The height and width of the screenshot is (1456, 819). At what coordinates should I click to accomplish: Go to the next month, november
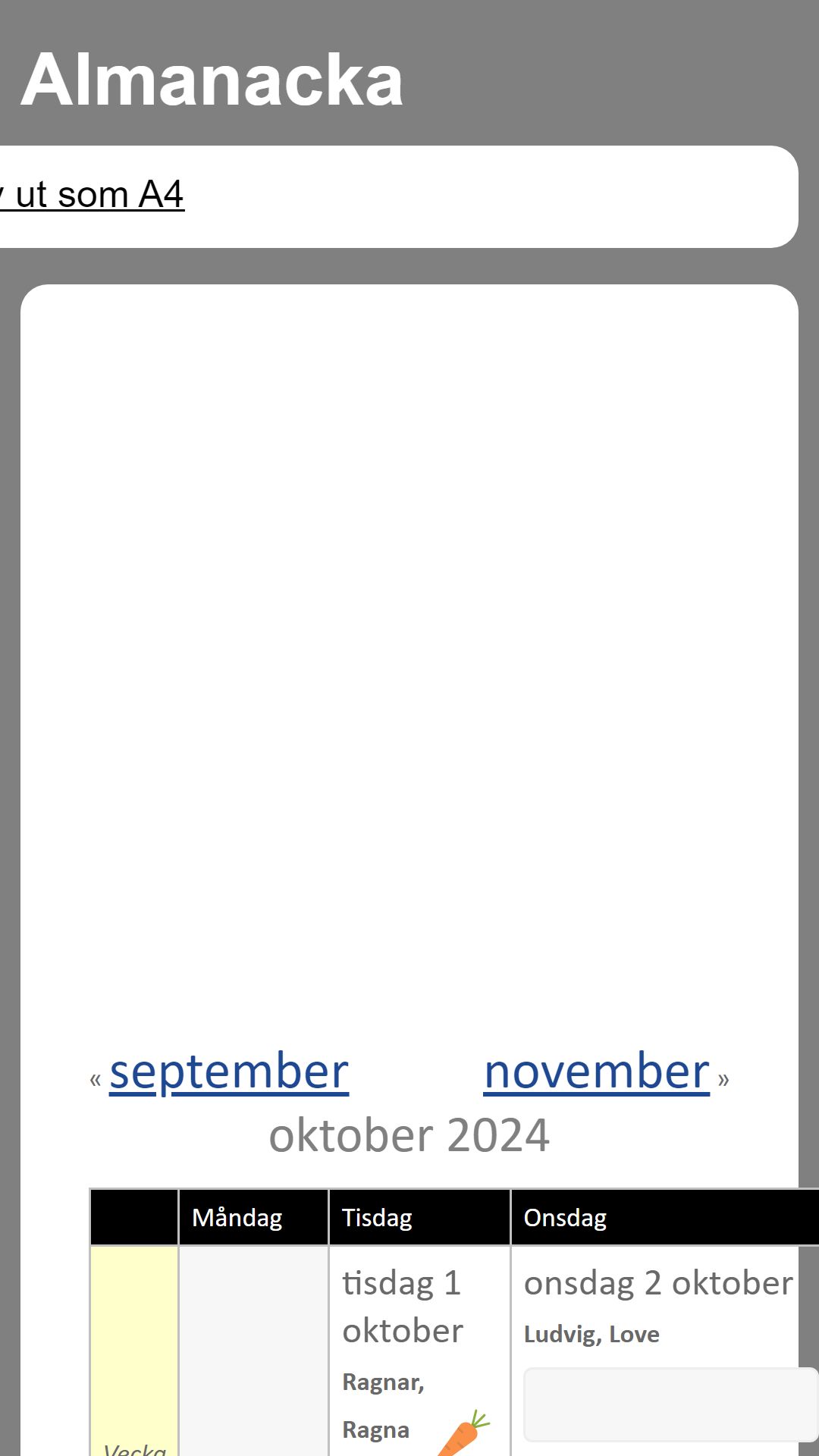pyautogui.click(x=597, y=1072)
